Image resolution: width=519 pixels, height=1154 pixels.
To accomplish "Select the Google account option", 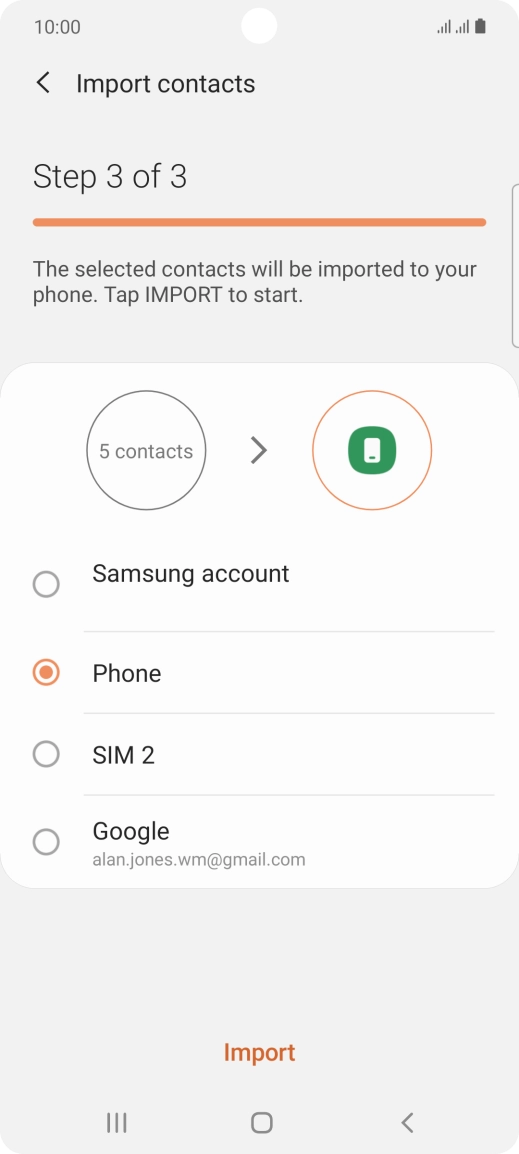I will (x=259, y=841).
